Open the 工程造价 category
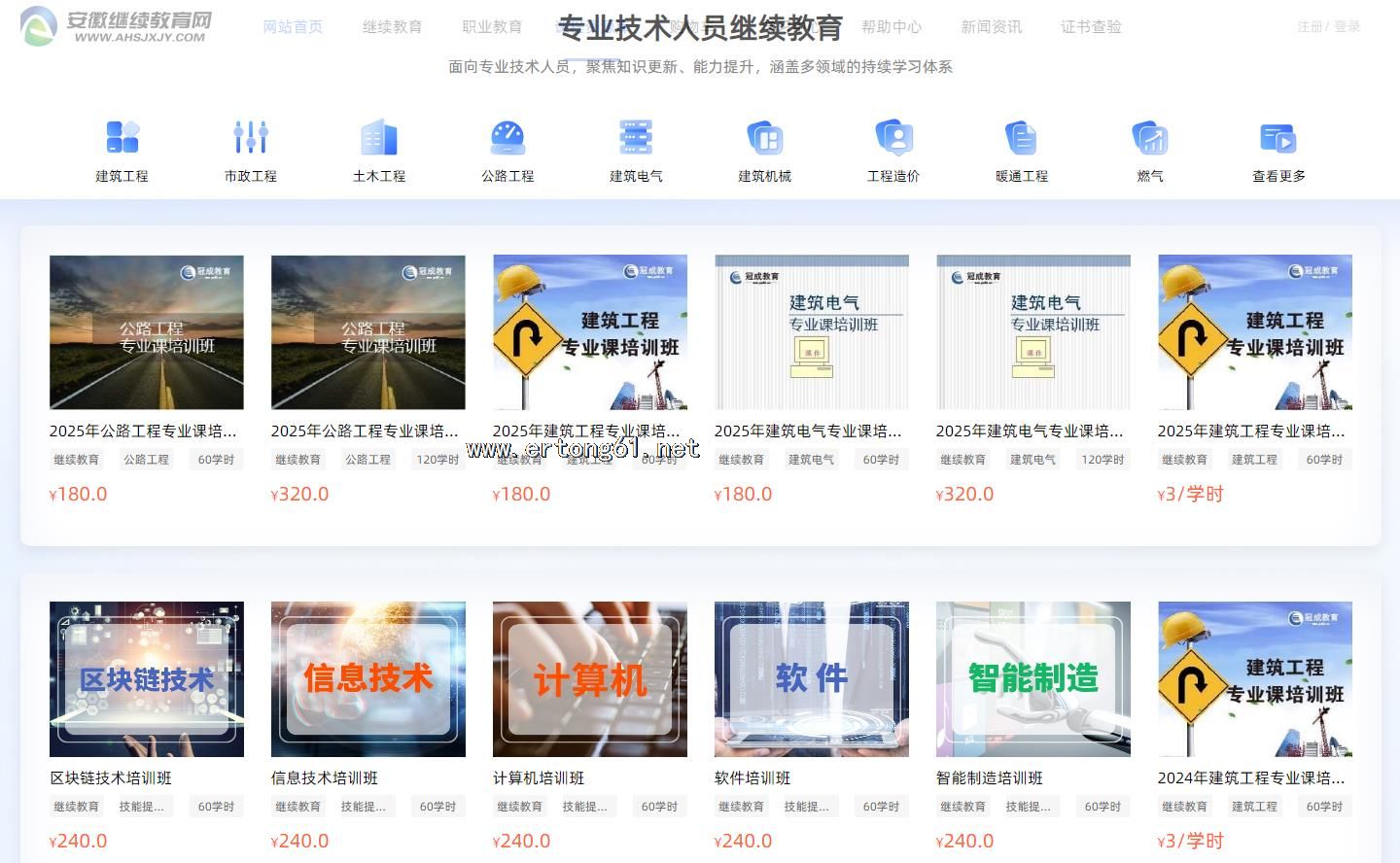The image size is (1400, 863). click(x=893, y=150)
